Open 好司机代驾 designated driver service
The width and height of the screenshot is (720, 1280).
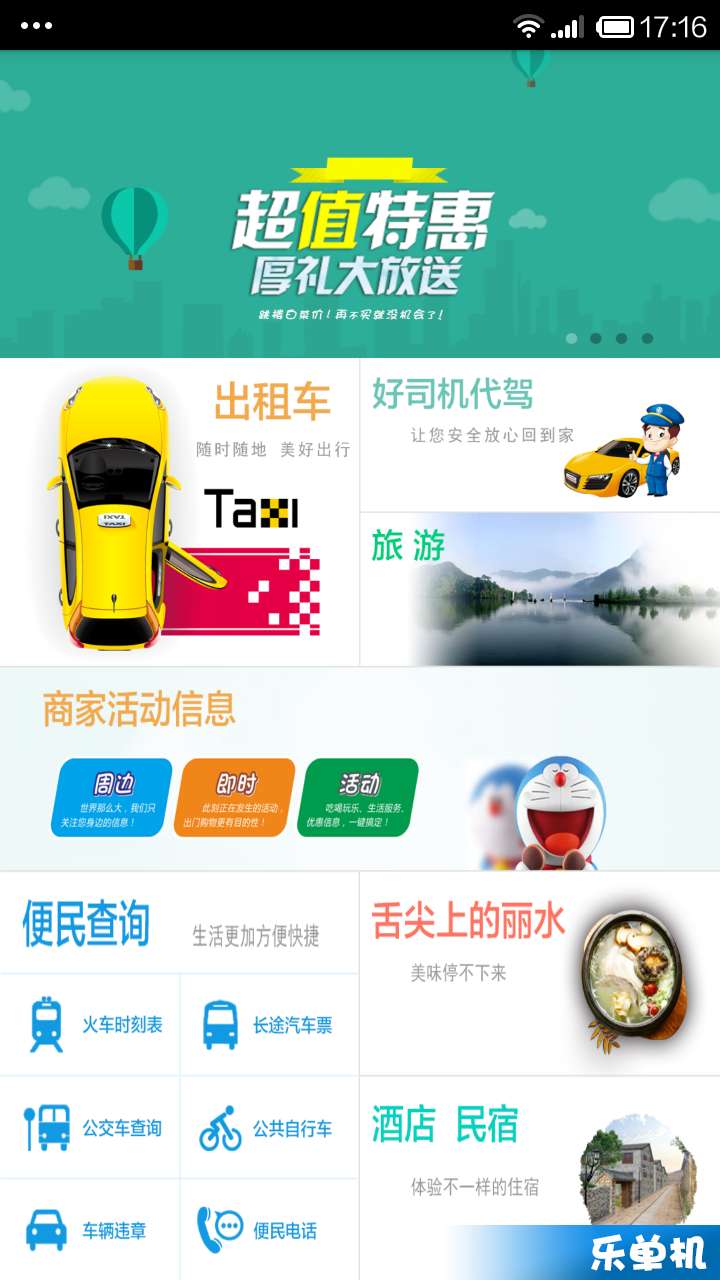tap(540, 435)
